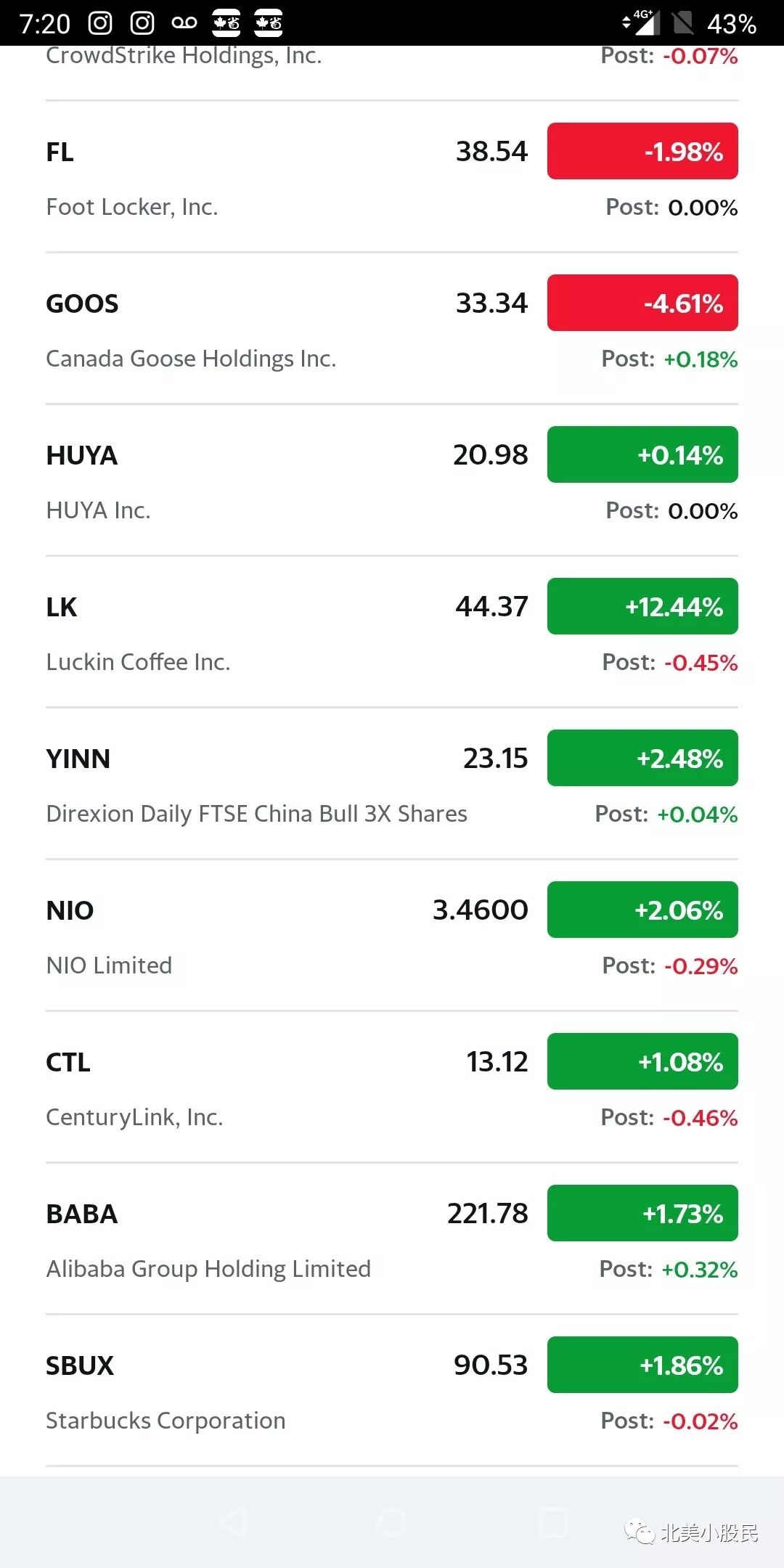Open Starbucks (SBUX) quote details

(x=392, y=1391)
